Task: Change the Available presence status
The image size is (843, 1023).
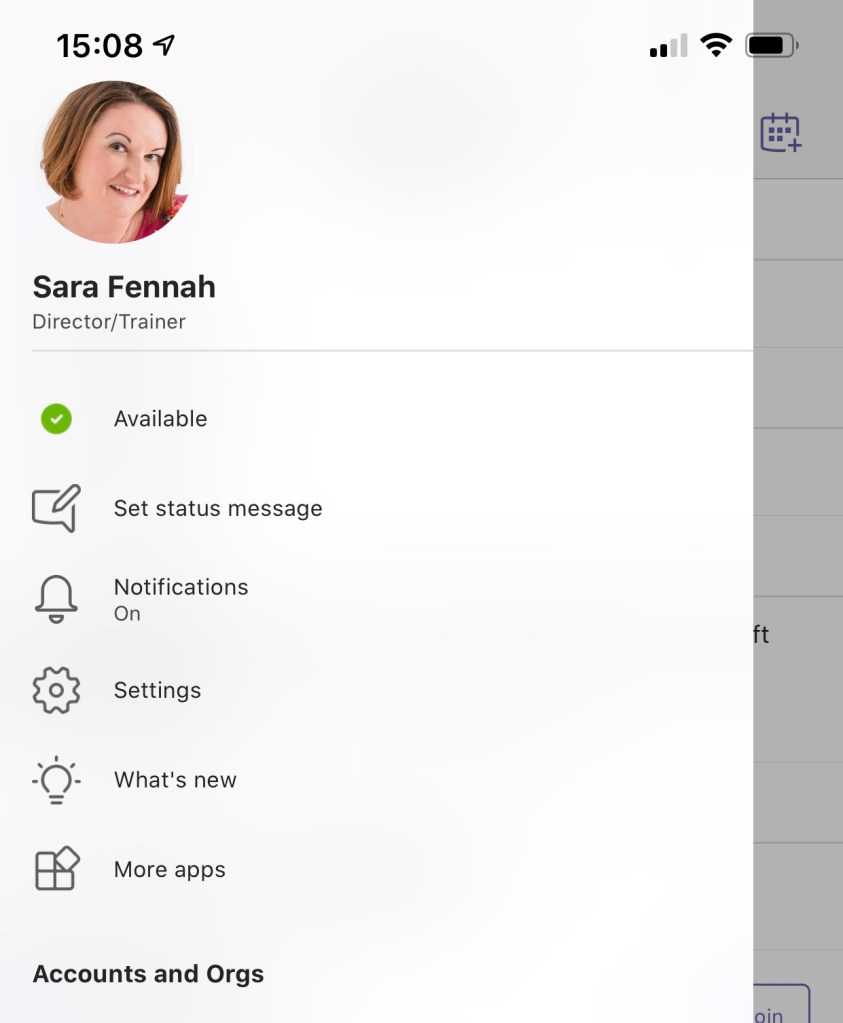Action: click(160, 419)
